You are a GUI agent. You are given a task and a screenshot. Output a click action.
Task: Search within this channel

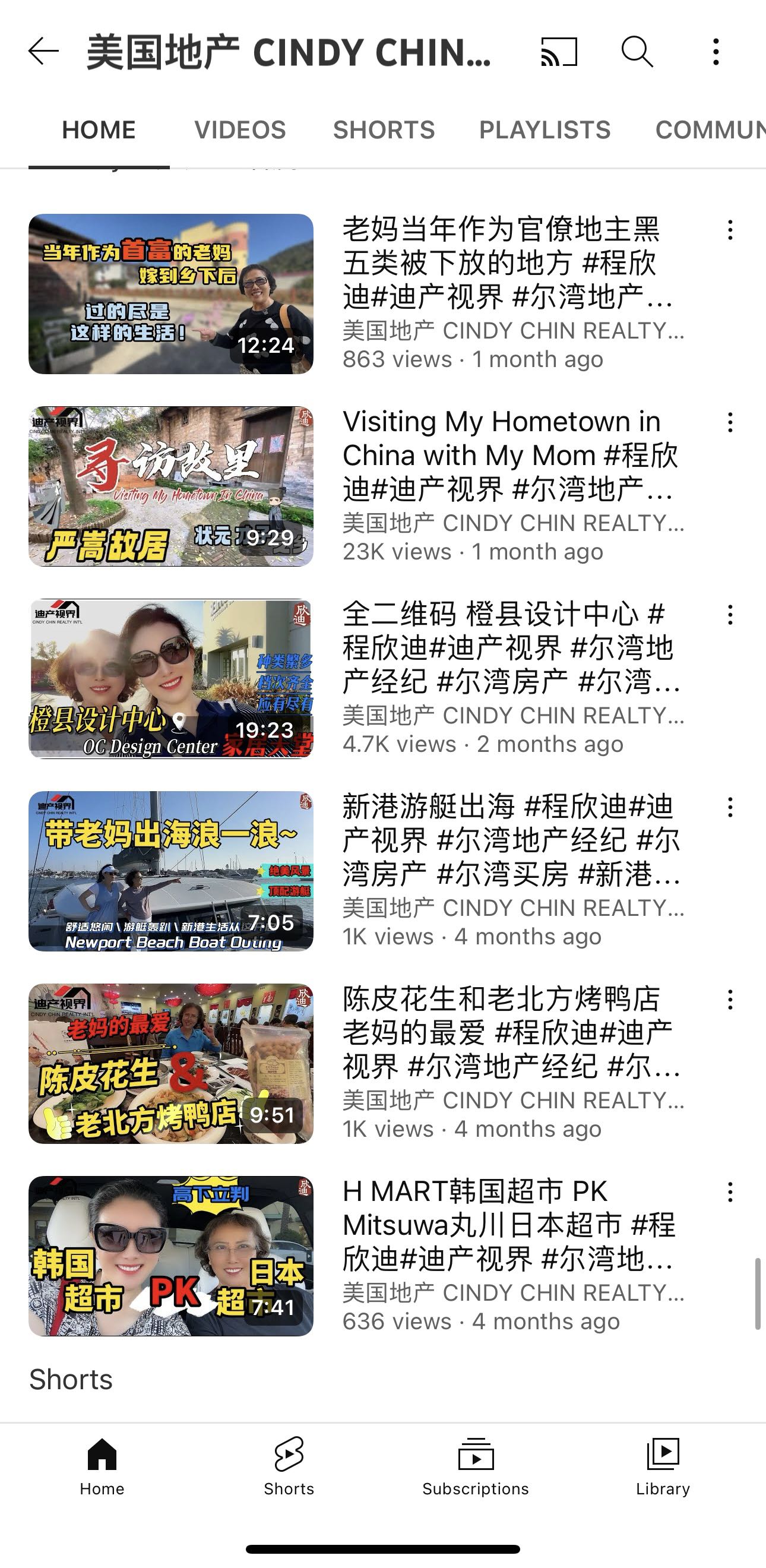tap(637, 52)
